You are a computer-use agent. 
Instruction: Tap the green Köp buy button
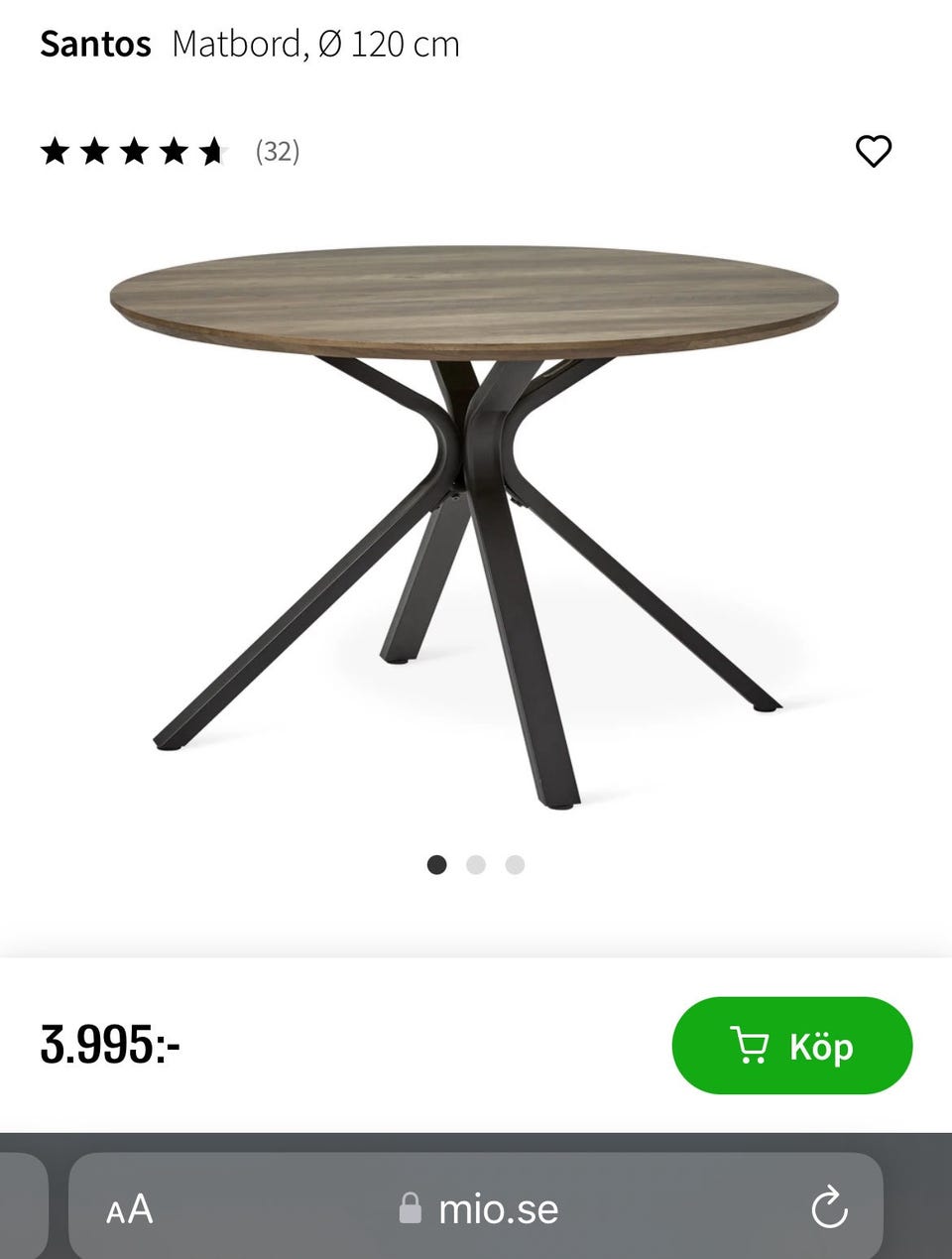click(x=791, y=1046)
